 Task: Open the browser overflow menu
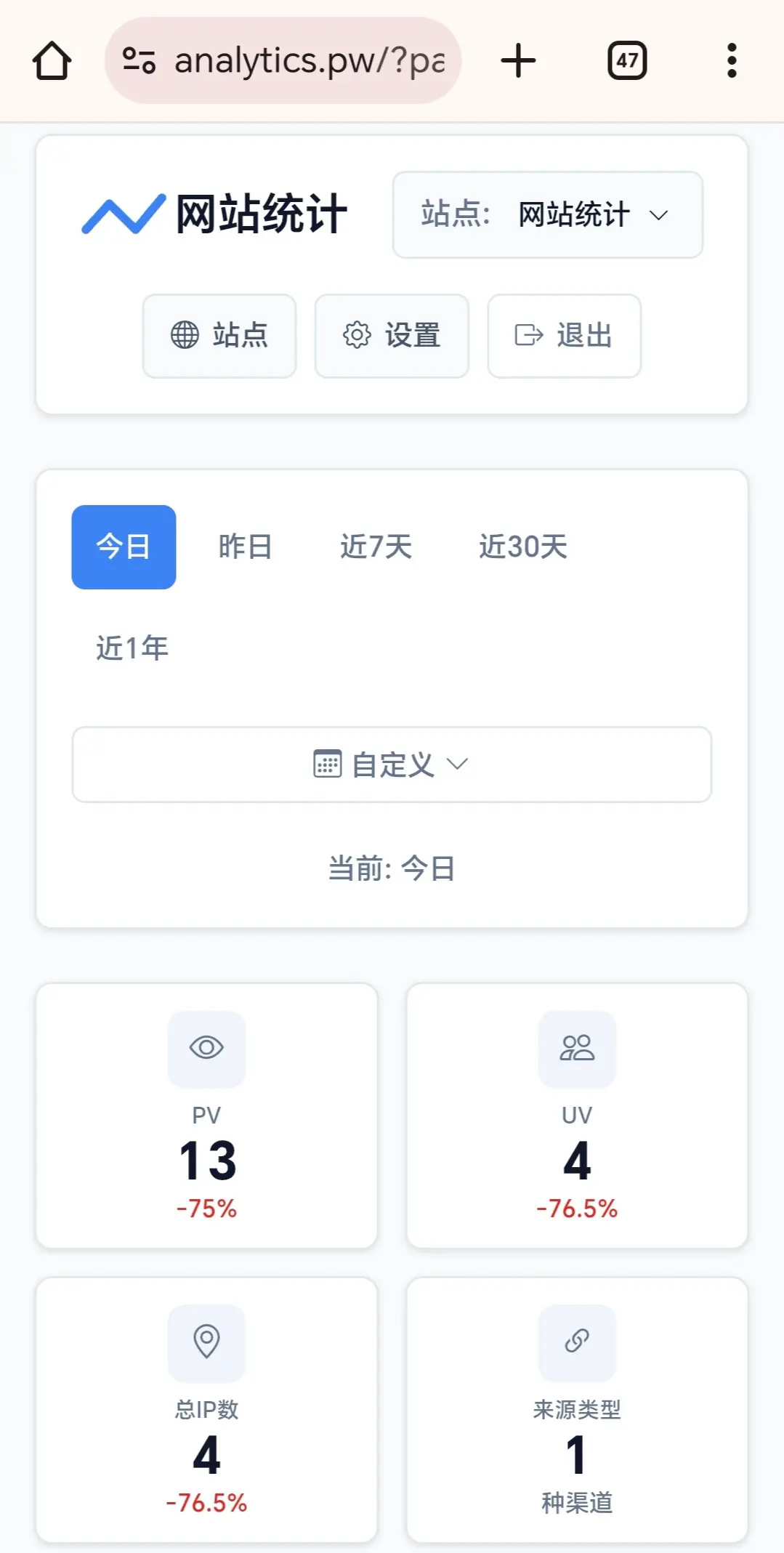point(732,60)
